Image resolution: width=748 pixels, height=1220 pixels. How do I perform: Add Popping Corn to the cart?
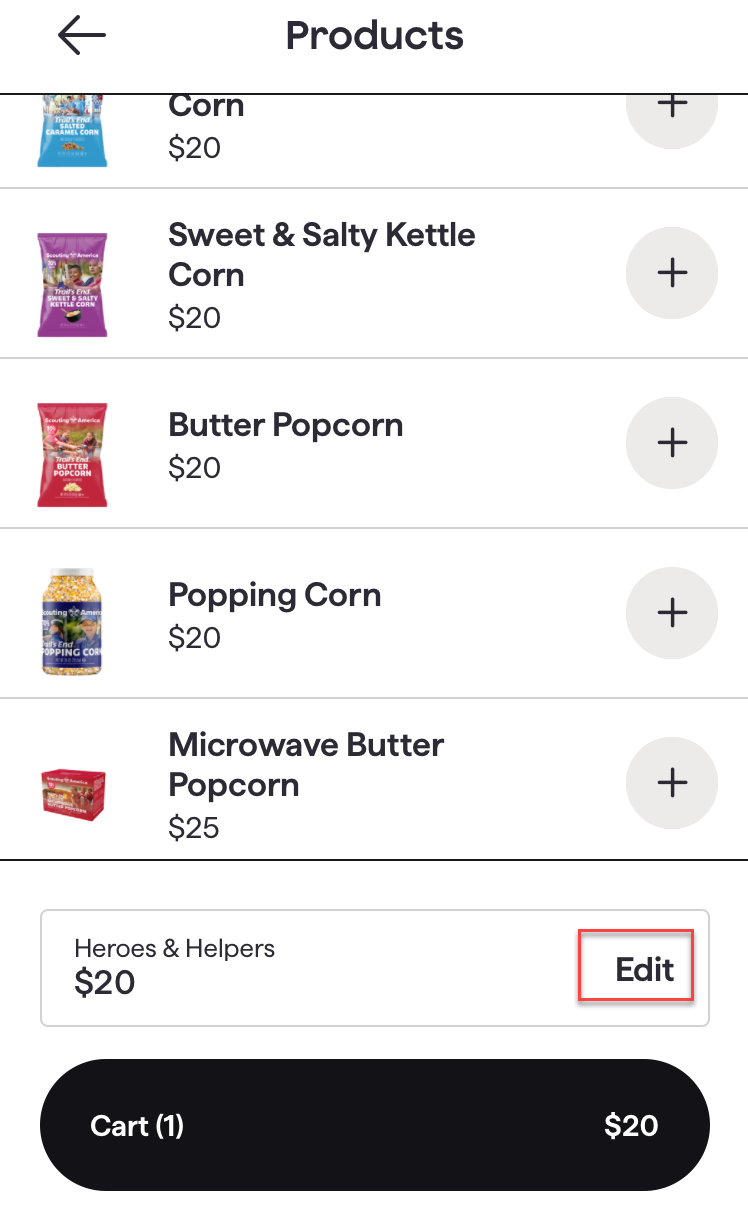(x=672, y=612)
